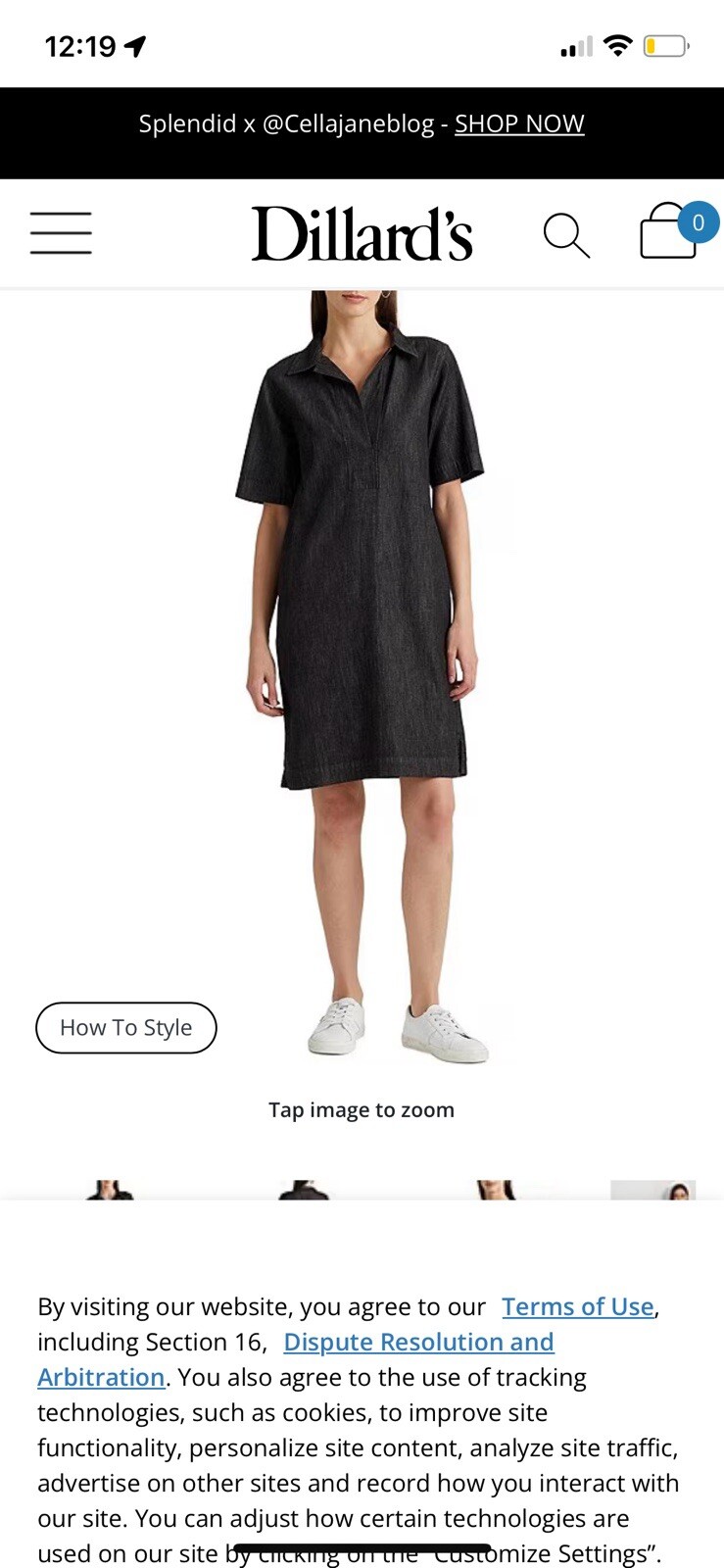Screen dimensions: 724x1568
Task: Open the Terms of Use link
Action: [x=577, y=1306]
